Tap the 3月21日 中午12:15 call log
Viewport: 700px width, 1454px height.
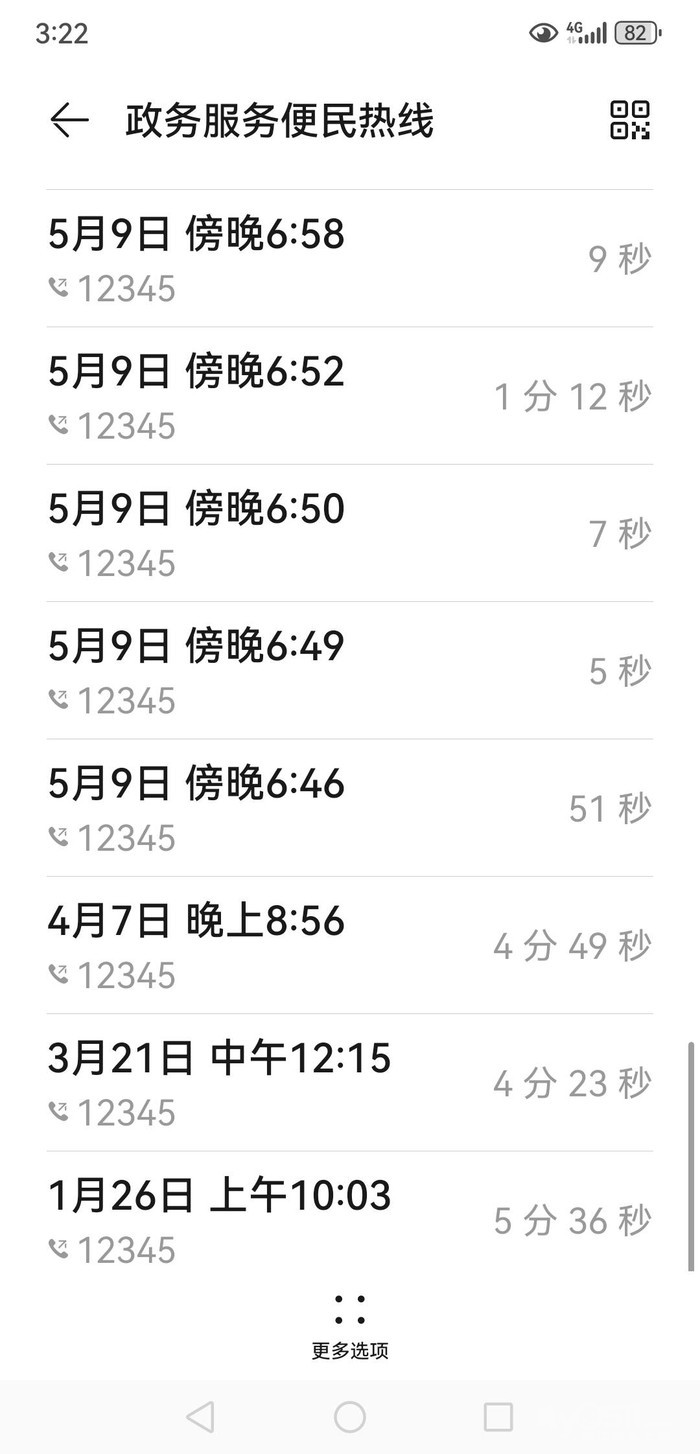(x=350, y=1082)
